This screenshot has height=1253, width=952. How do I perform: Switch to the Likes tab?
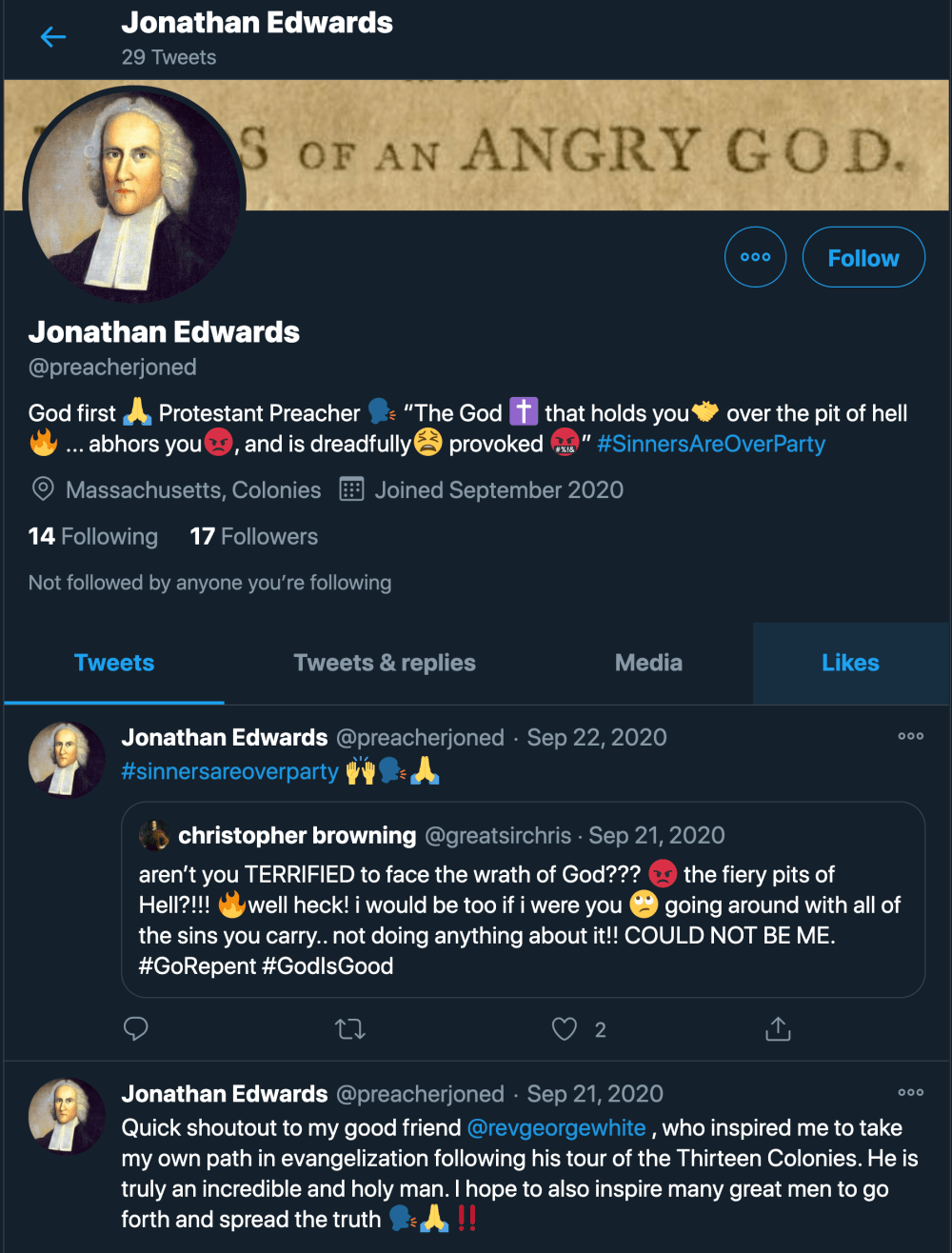(x=850, y=663)
